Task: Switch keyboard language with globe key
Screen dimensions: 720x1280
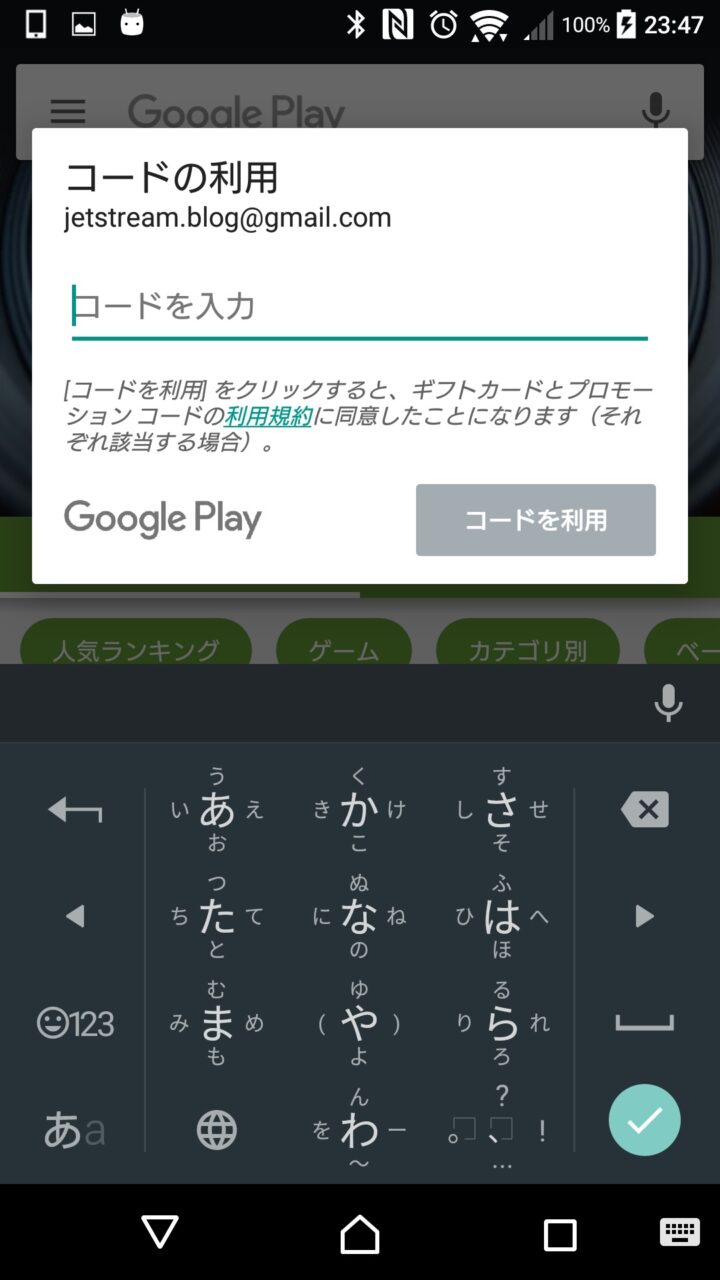Action: pyautogui.click(x=216, y=1130)
